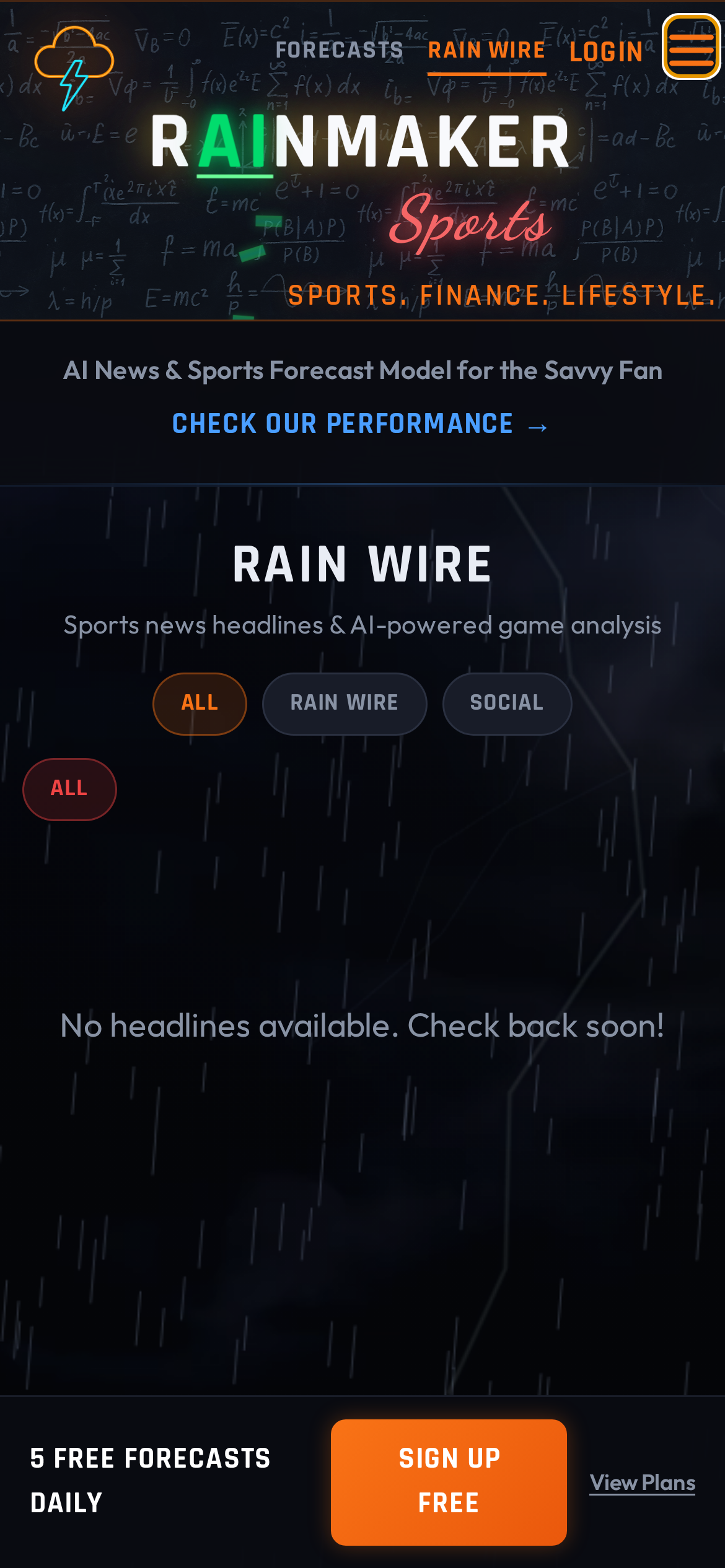The image size is (725, 1568).
Task: Select the orange All filter chip
Action: (x=200, y=703)
